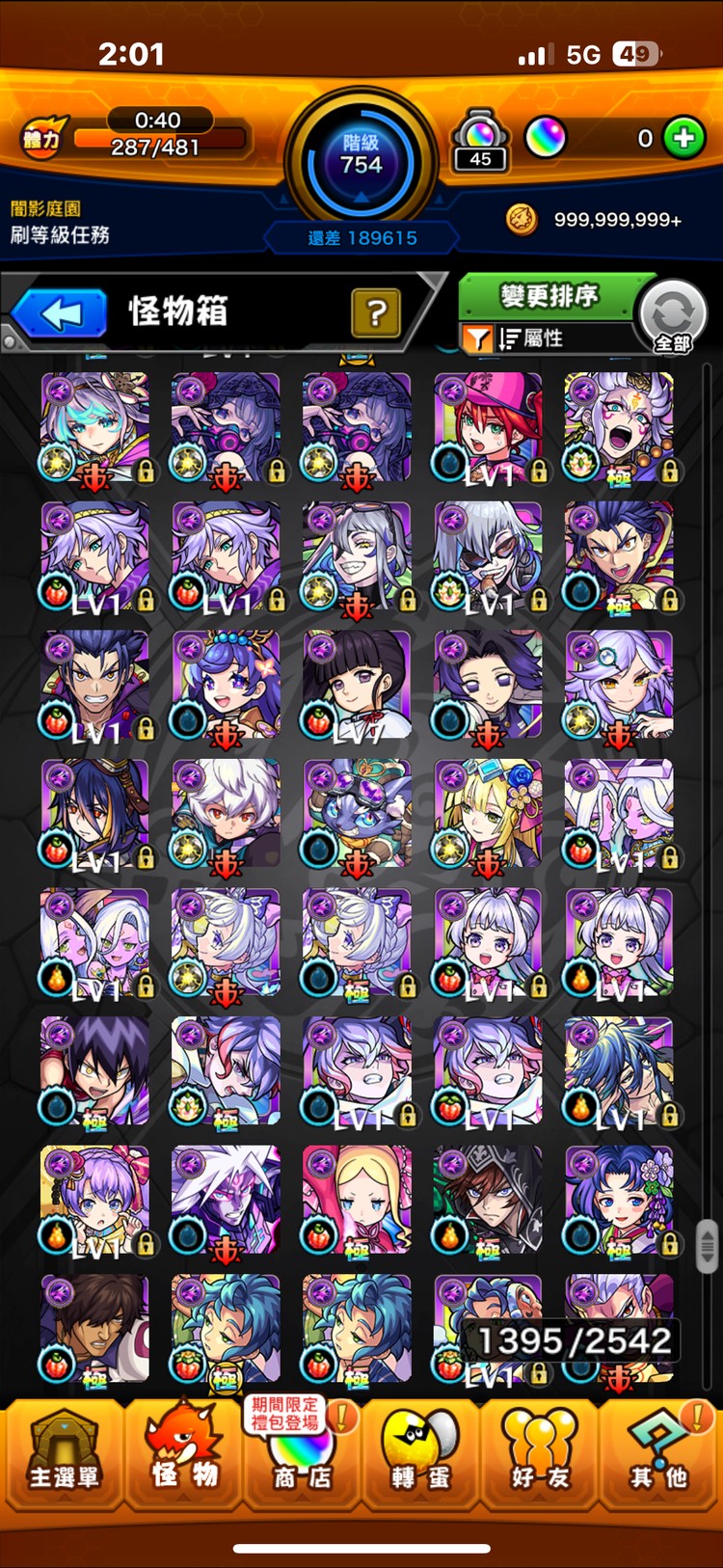The height and width of the screenshot is (1568, 723).
Task: Select the blonde girl with blue rose hat
Action: pos(488,814)
